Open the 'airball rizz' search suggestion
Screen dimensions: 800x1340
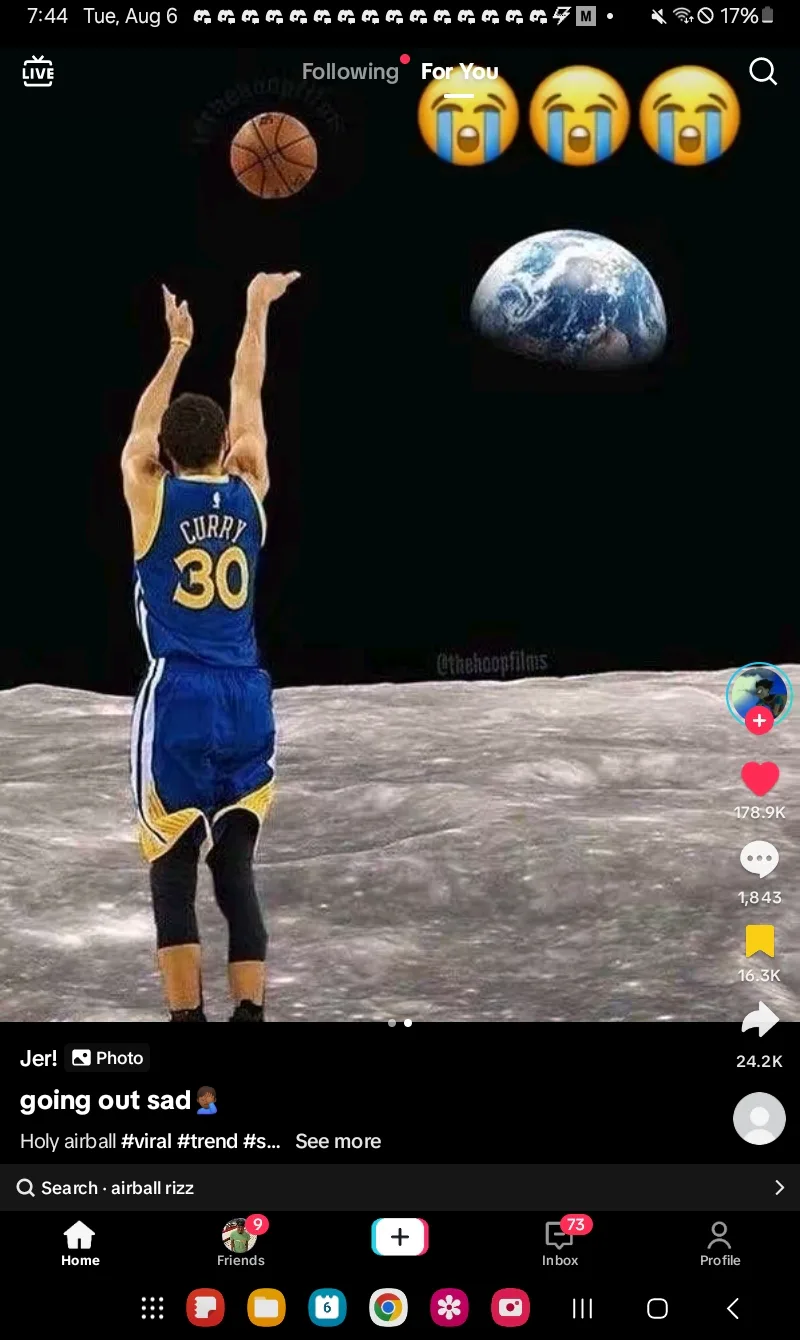(x=400, y=1188)
